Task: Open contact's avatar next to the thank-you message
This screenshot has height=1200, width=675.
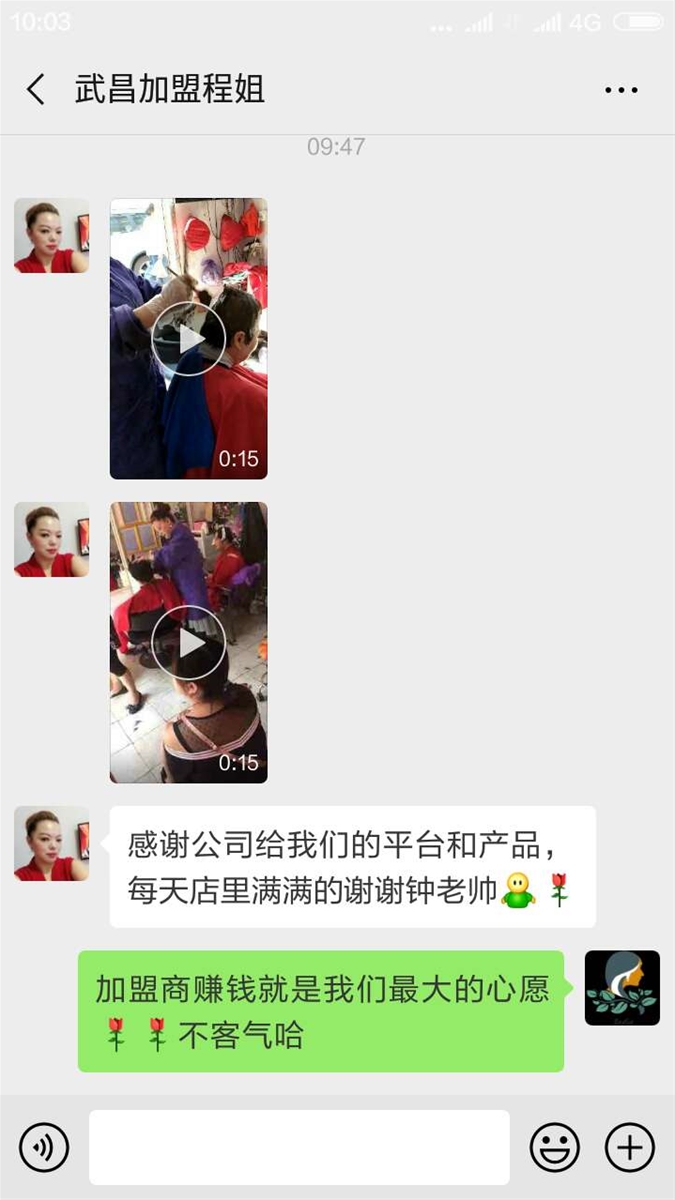Action: pyautogui.click(x=51, y=843)
